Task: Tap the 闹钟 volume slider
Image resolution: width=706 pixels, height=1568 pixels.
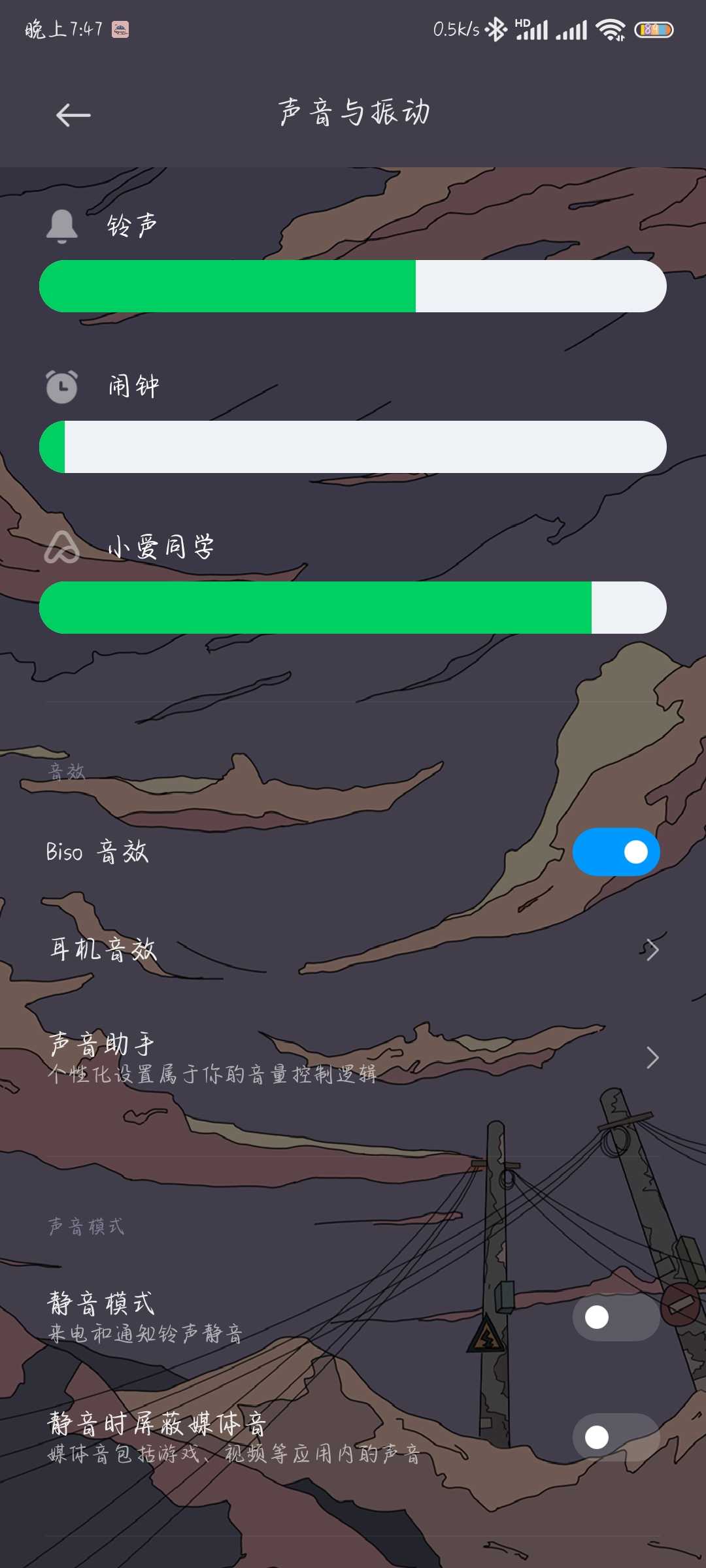Action: 353,447
